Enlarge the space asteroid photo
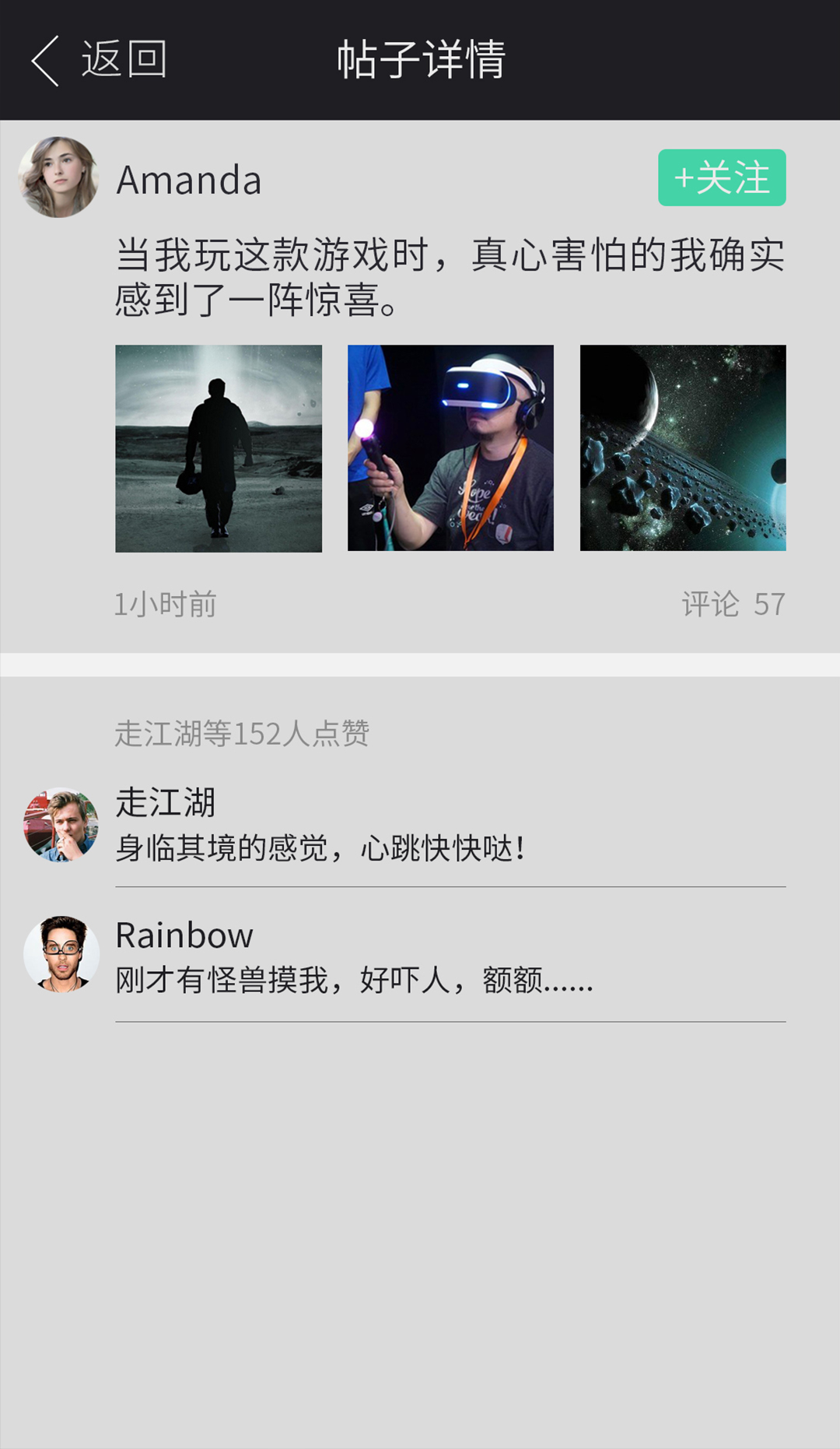Viewport: 840px width, 1449px height. (x=683, y=448)
